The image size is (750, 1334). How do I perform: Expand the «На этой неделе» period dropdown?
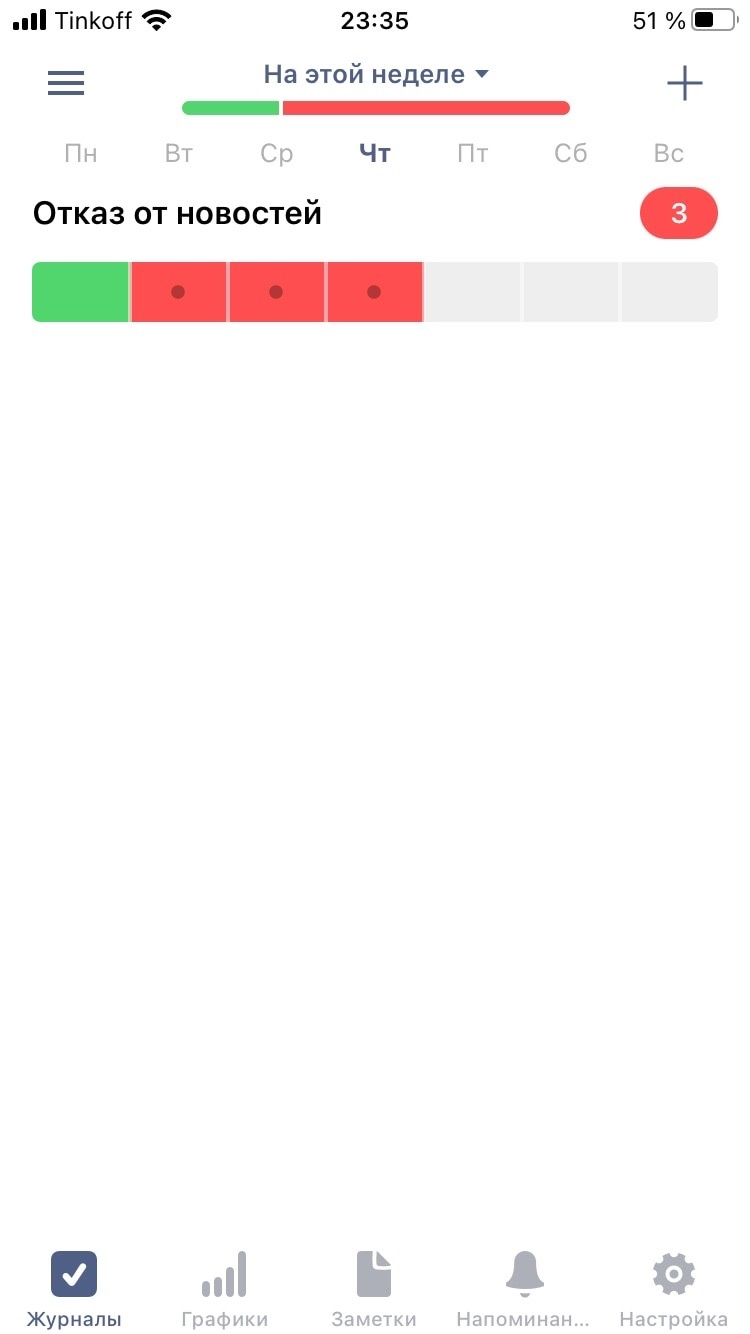[x=376, y=75]
